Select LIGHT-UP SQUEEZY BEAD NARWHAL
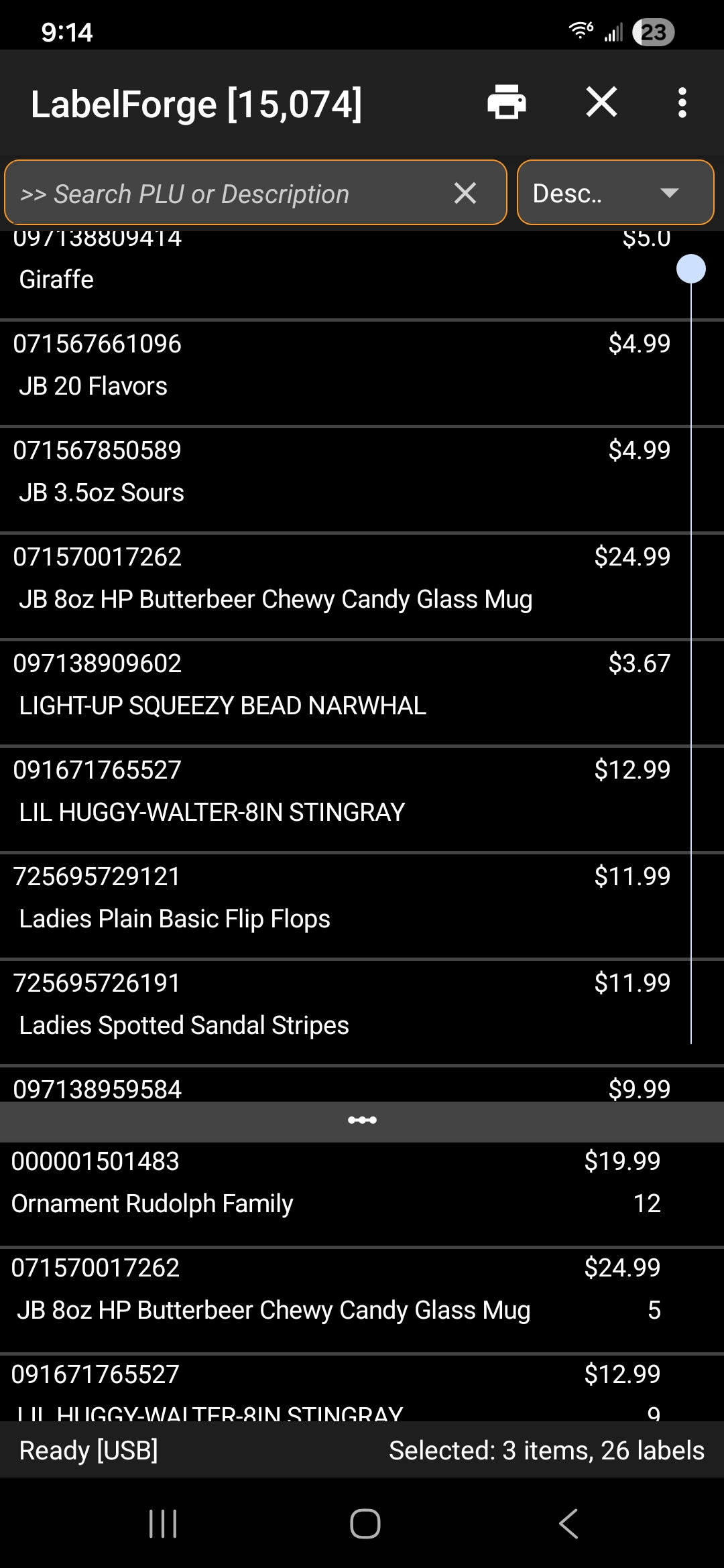 click(335, 685)
